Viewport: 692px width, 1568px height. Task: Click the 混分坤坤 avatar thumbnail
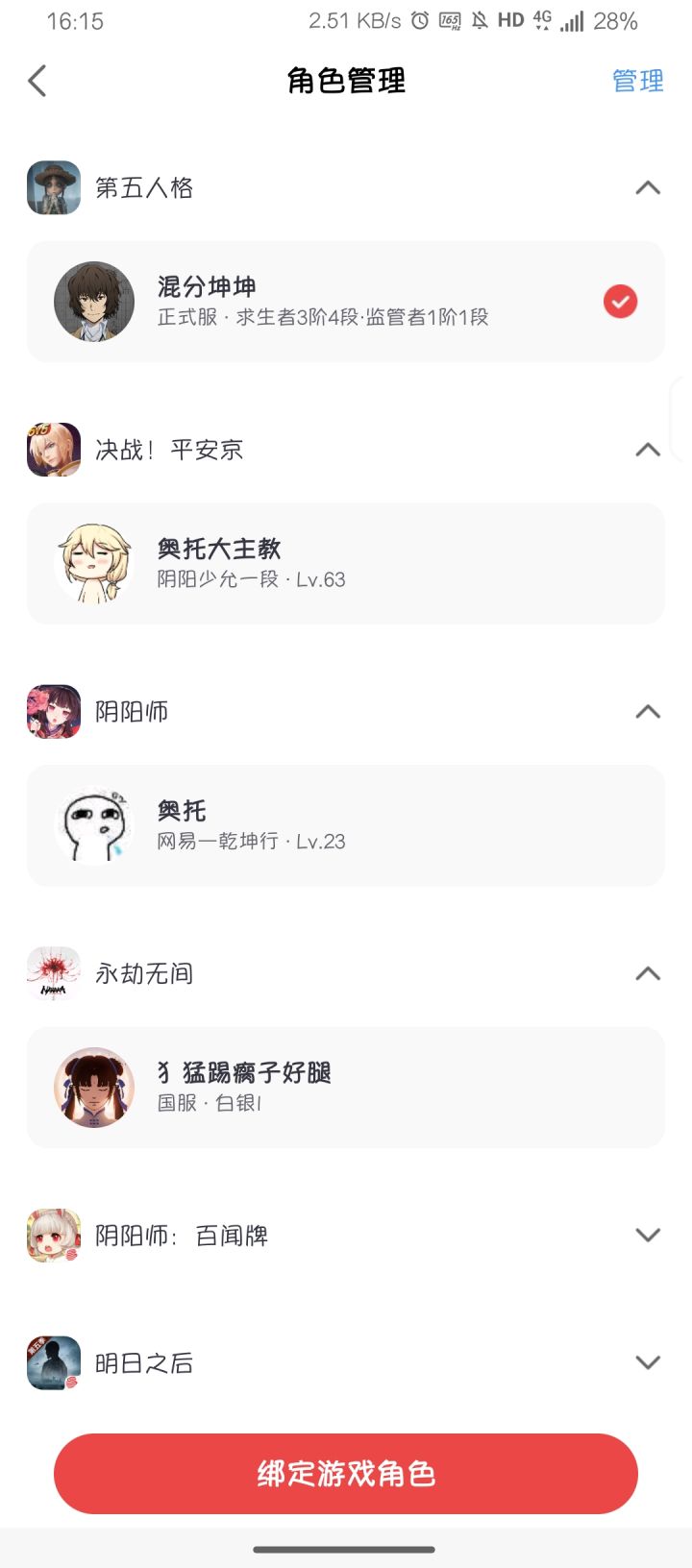(93, 301)
